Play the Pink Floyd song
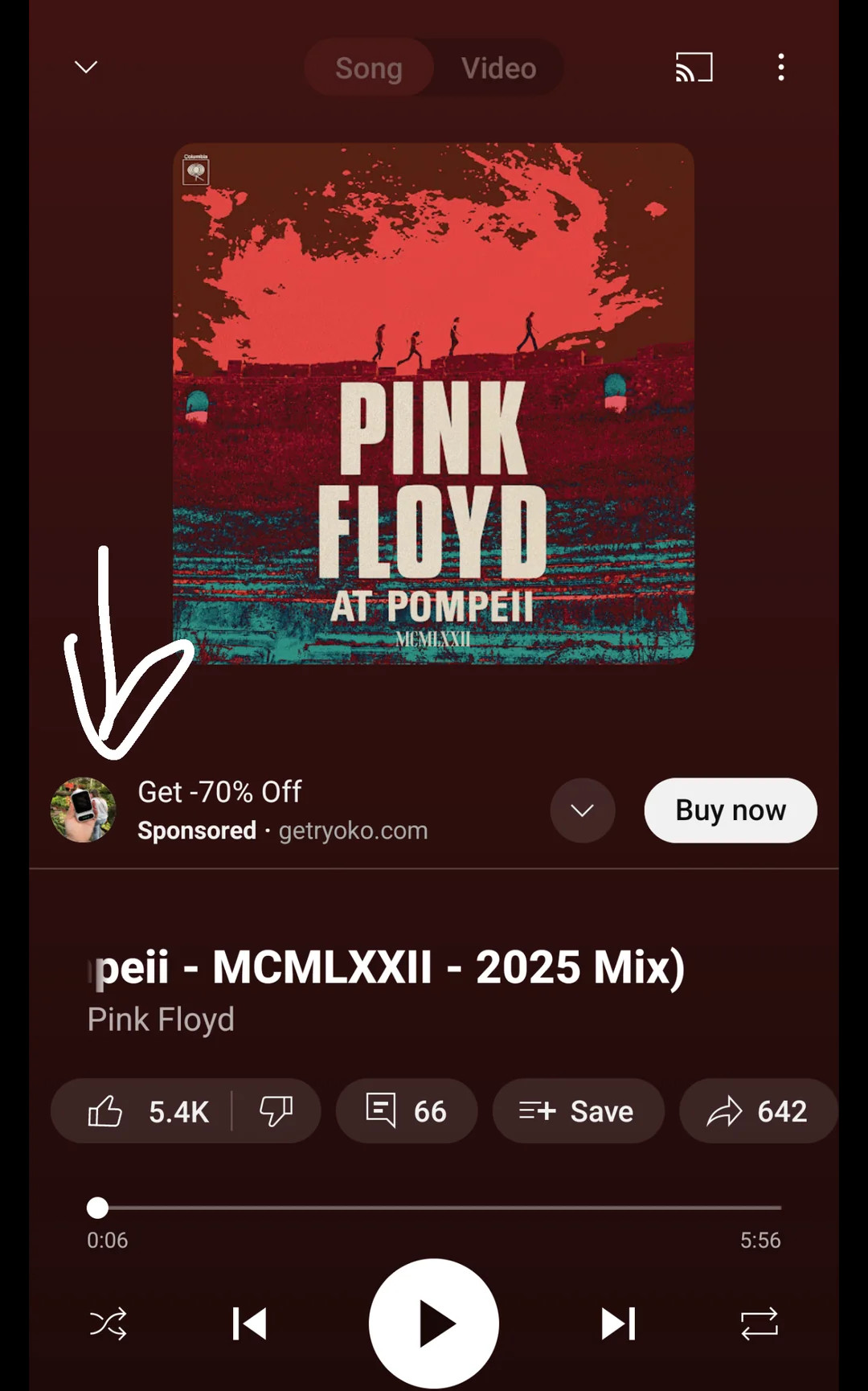The height and width of the screenshot is (1391, 868). pos(434,1323)
